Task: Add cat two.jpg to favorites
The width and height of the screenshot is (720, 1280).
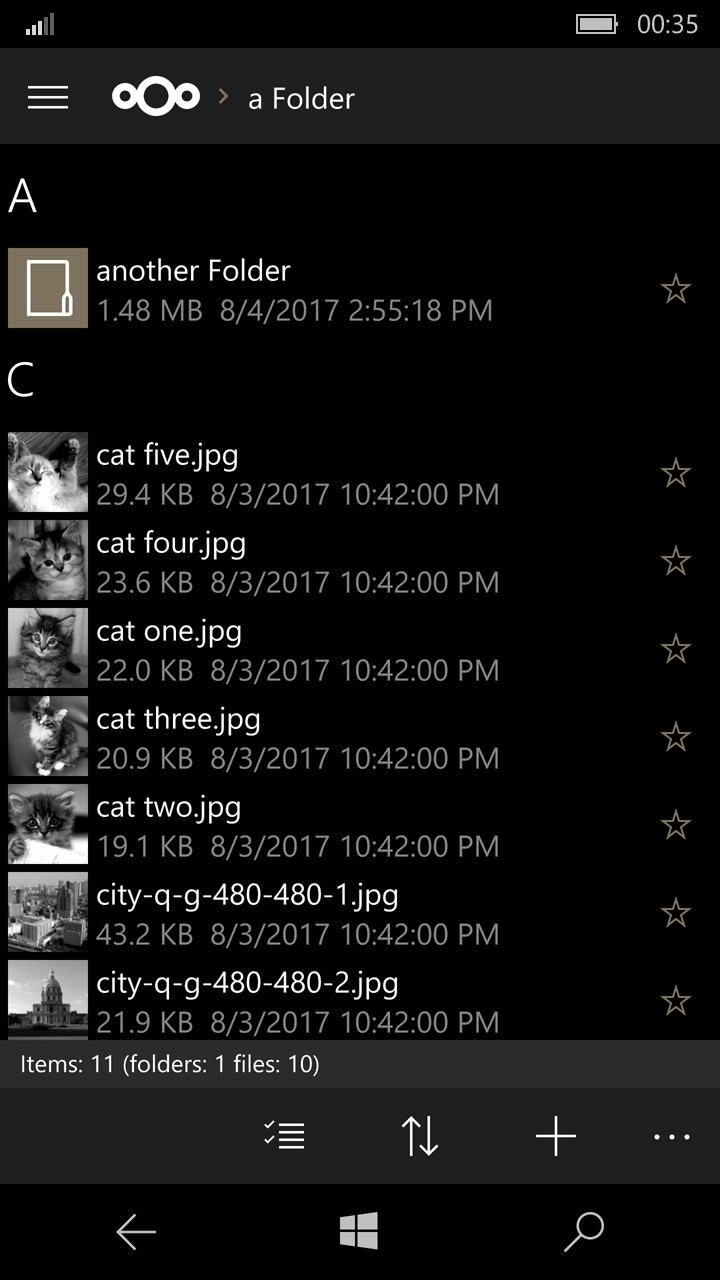Action: (676, 825)
